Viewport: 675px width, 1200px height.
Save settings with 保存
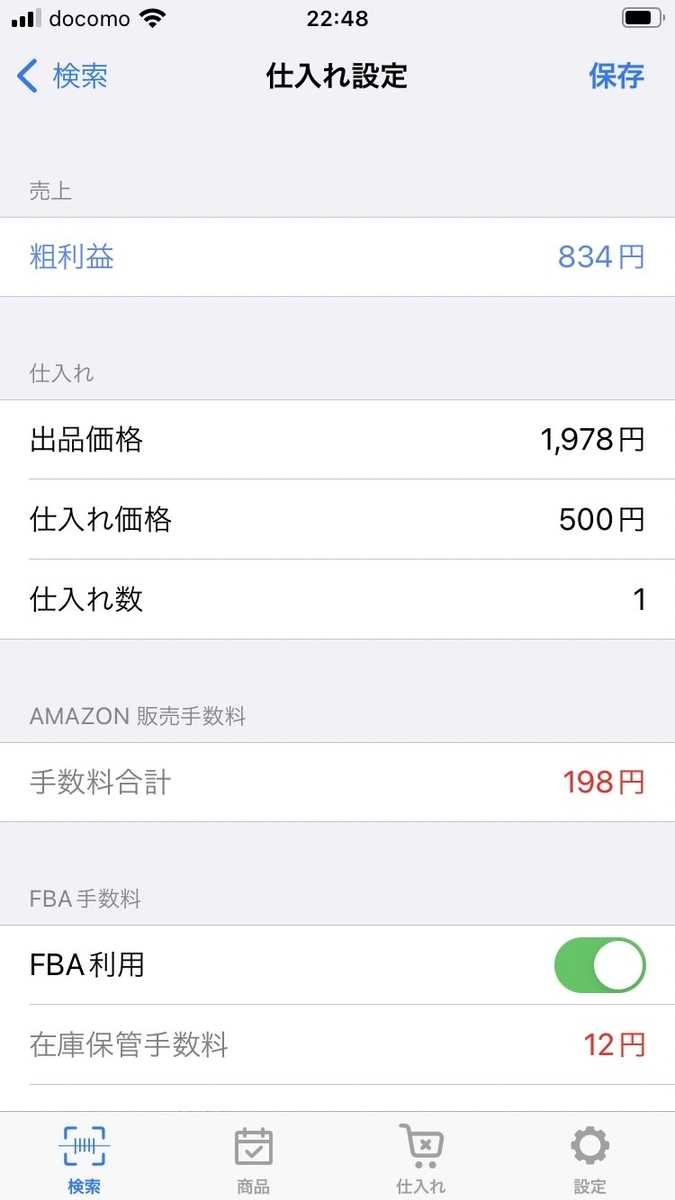616,76
